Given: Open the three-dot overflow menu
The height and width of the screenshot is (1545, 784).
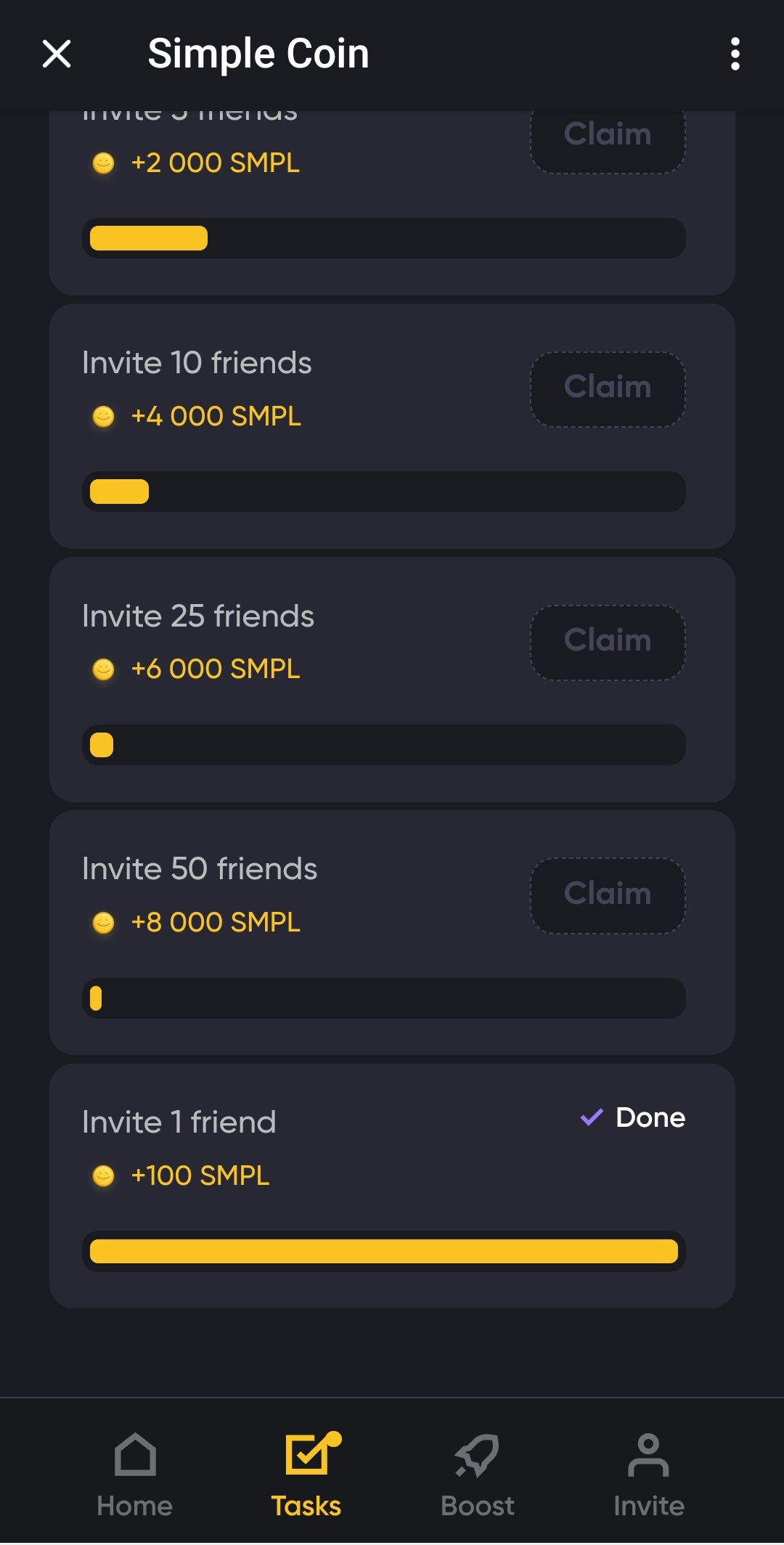Looking at the screenshot, I should pyautogui.click(x=735, y=54).
